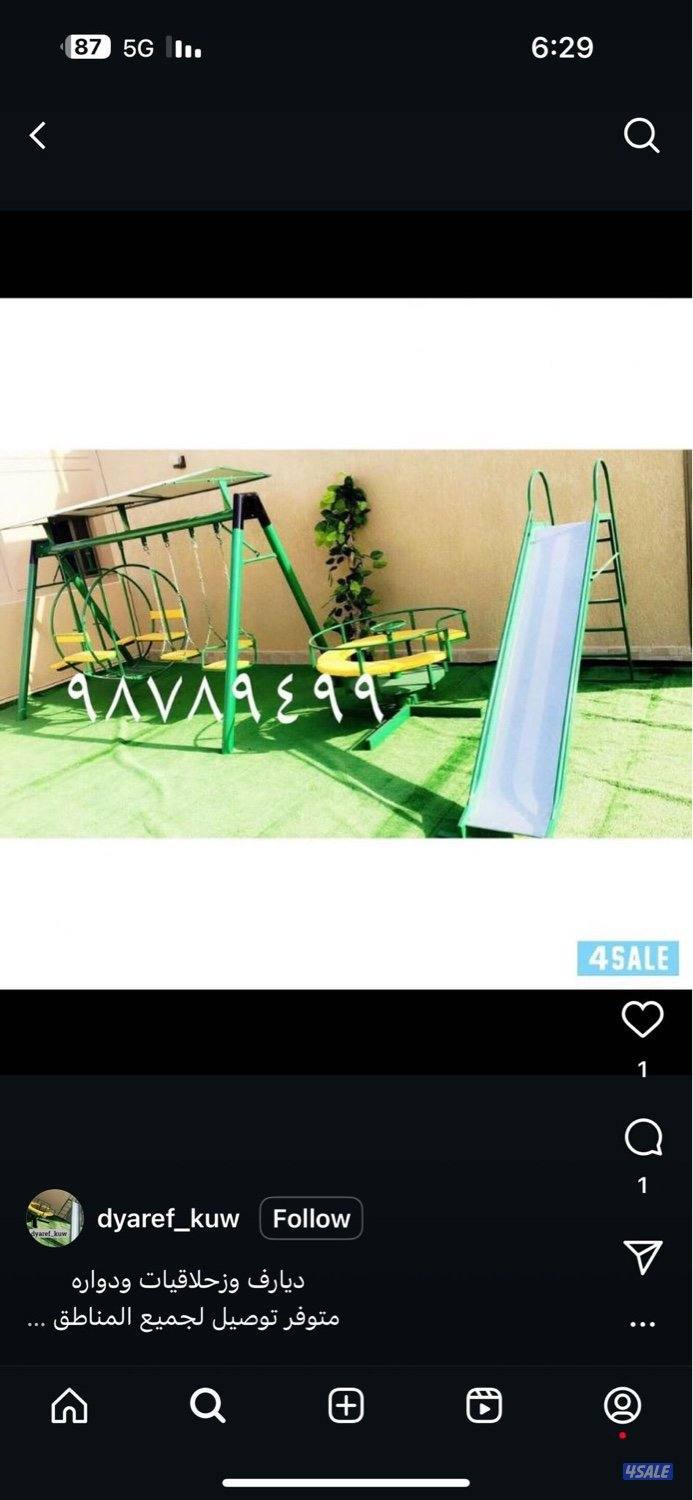Like this reel with the heart
Image resolution: width=693 pixels, height=1500 pixels.
click(642, 1019)
